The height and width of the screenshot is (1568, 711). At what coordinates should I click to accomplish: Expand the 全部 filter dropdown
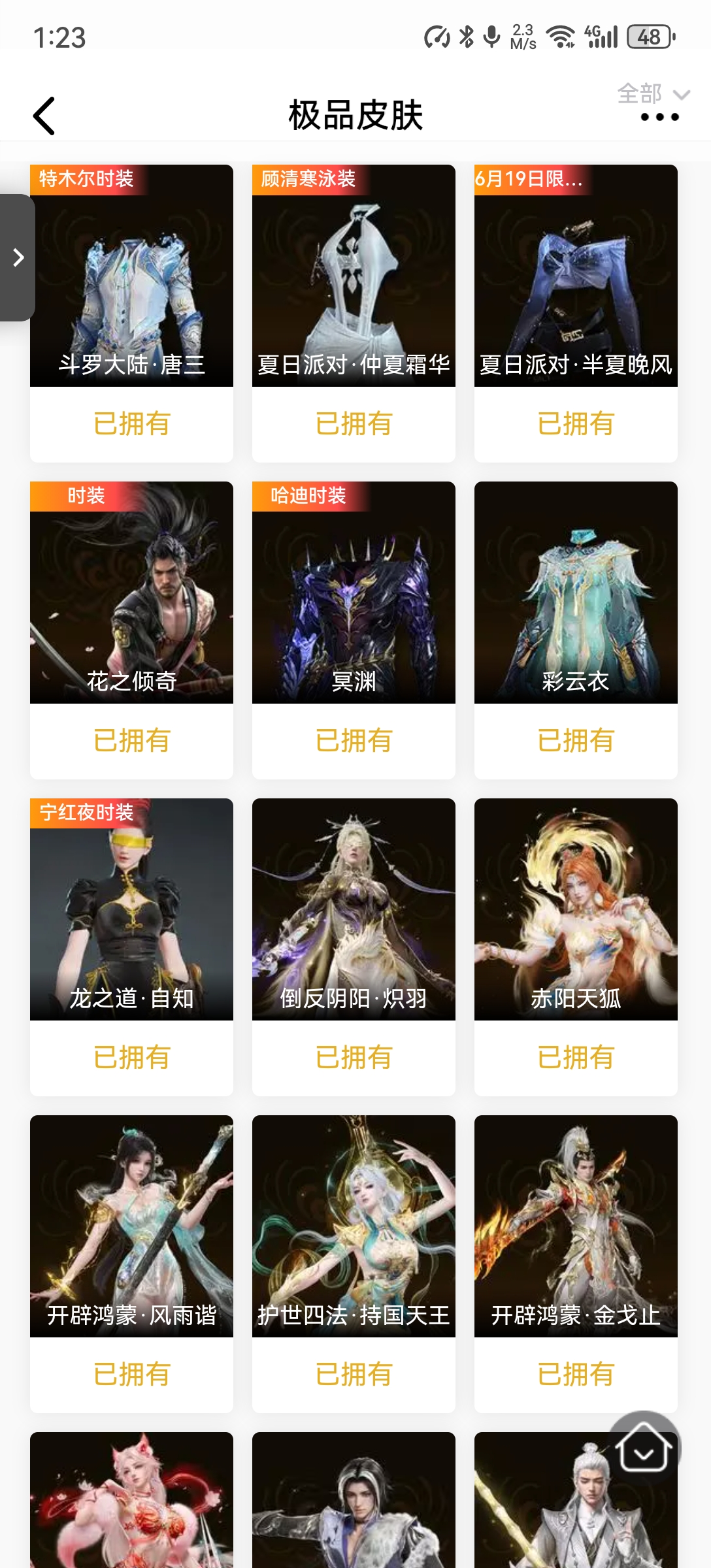[x=652, y=94]
